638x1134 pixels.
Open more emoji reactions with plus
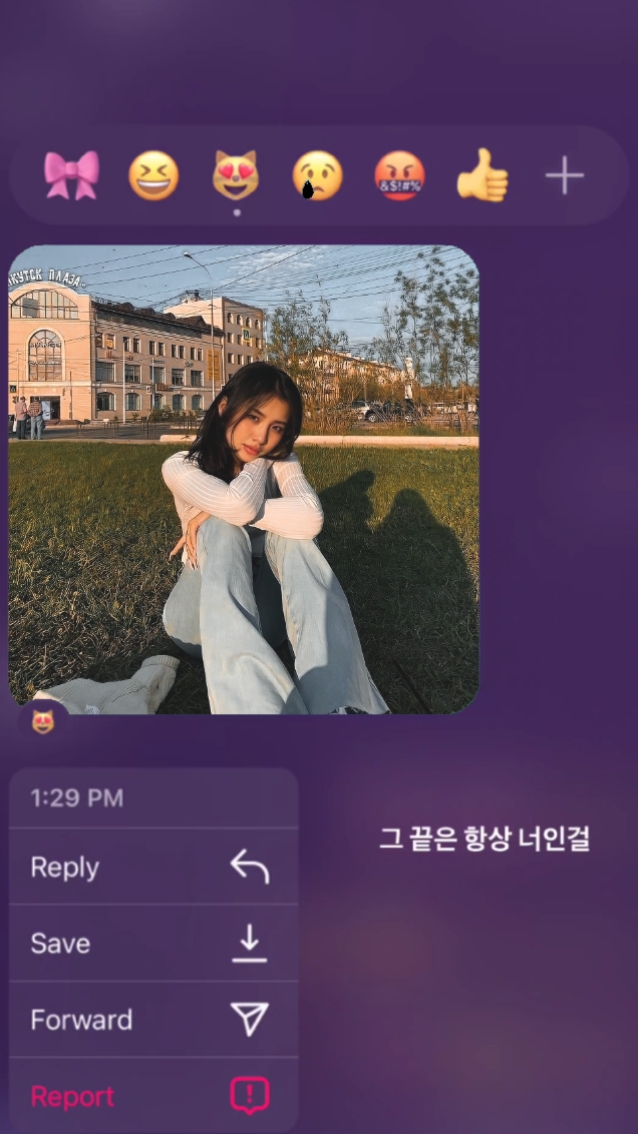(564, 176)
